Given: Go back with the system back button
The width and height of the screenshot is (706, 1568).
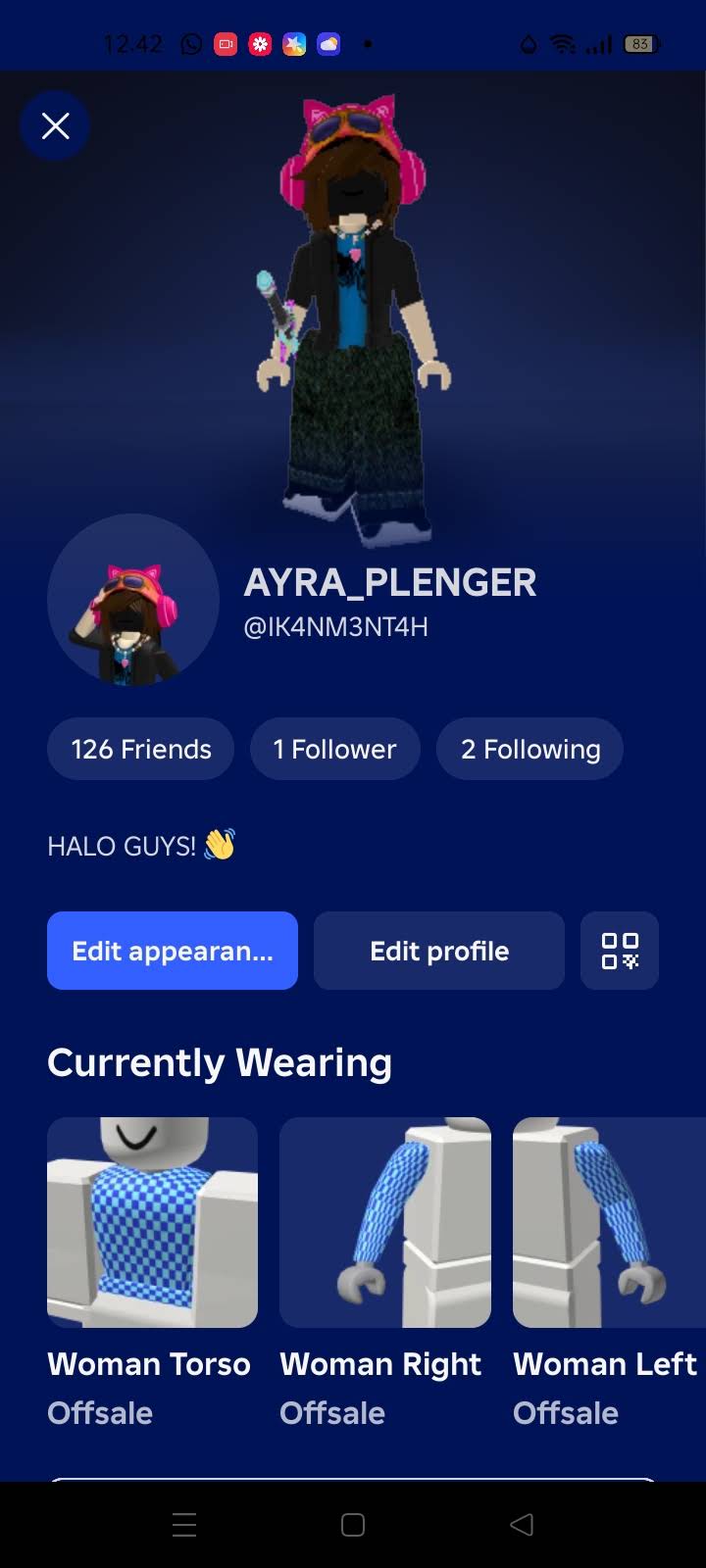Looking at the screenshot, I should (x=522, y=1524).
